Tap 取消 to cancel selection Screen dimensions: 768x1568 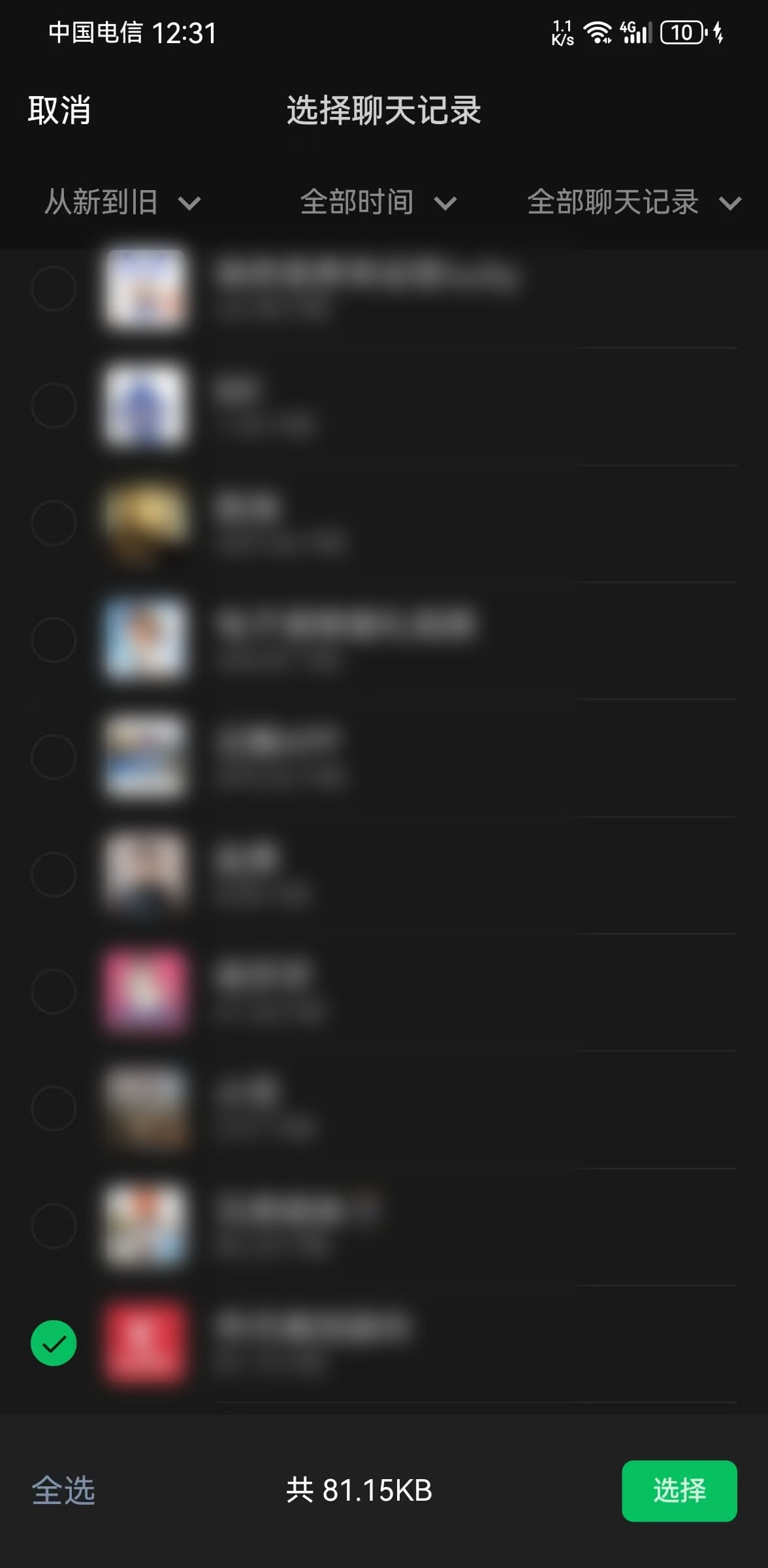coord(59,110)
